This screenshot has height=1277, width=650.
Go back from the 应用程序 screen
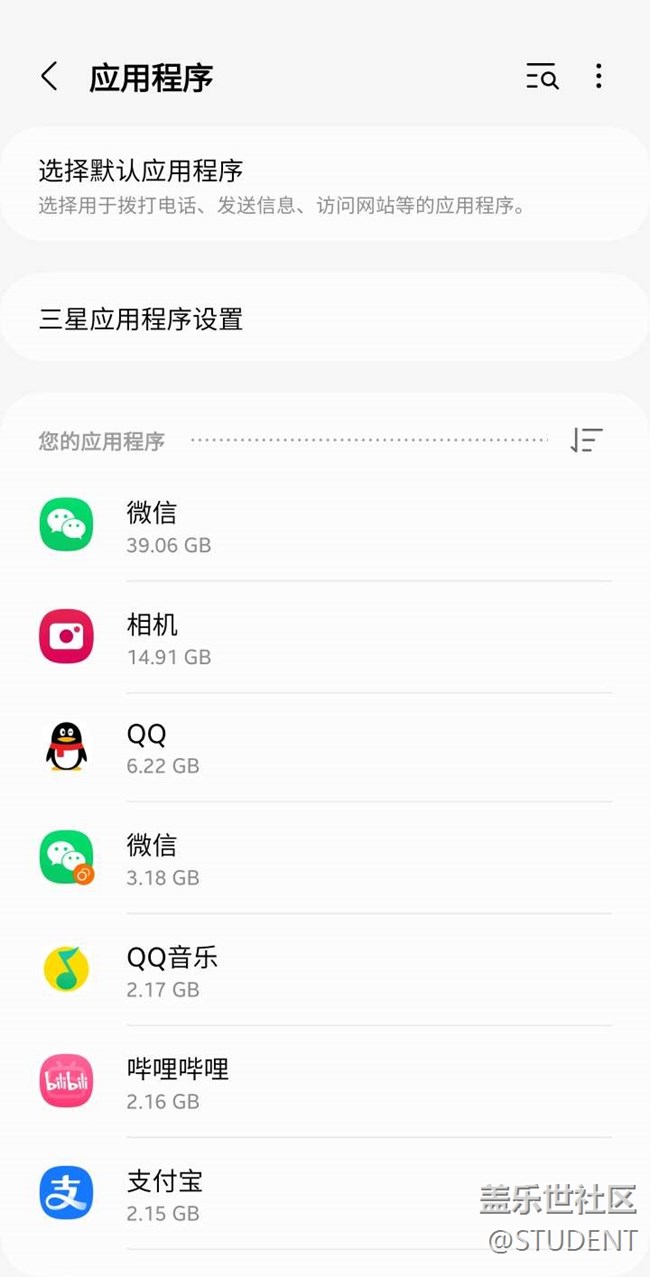click(49, 77)
